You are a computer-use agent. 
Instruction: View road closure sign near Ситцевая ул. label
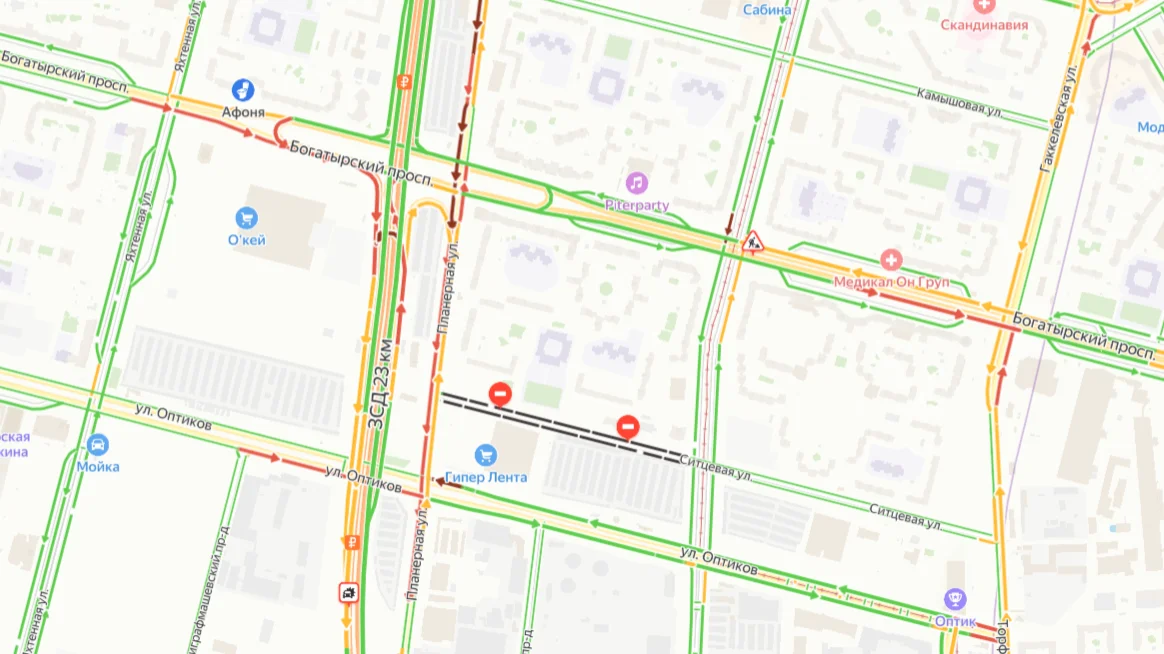pos(628,427)
